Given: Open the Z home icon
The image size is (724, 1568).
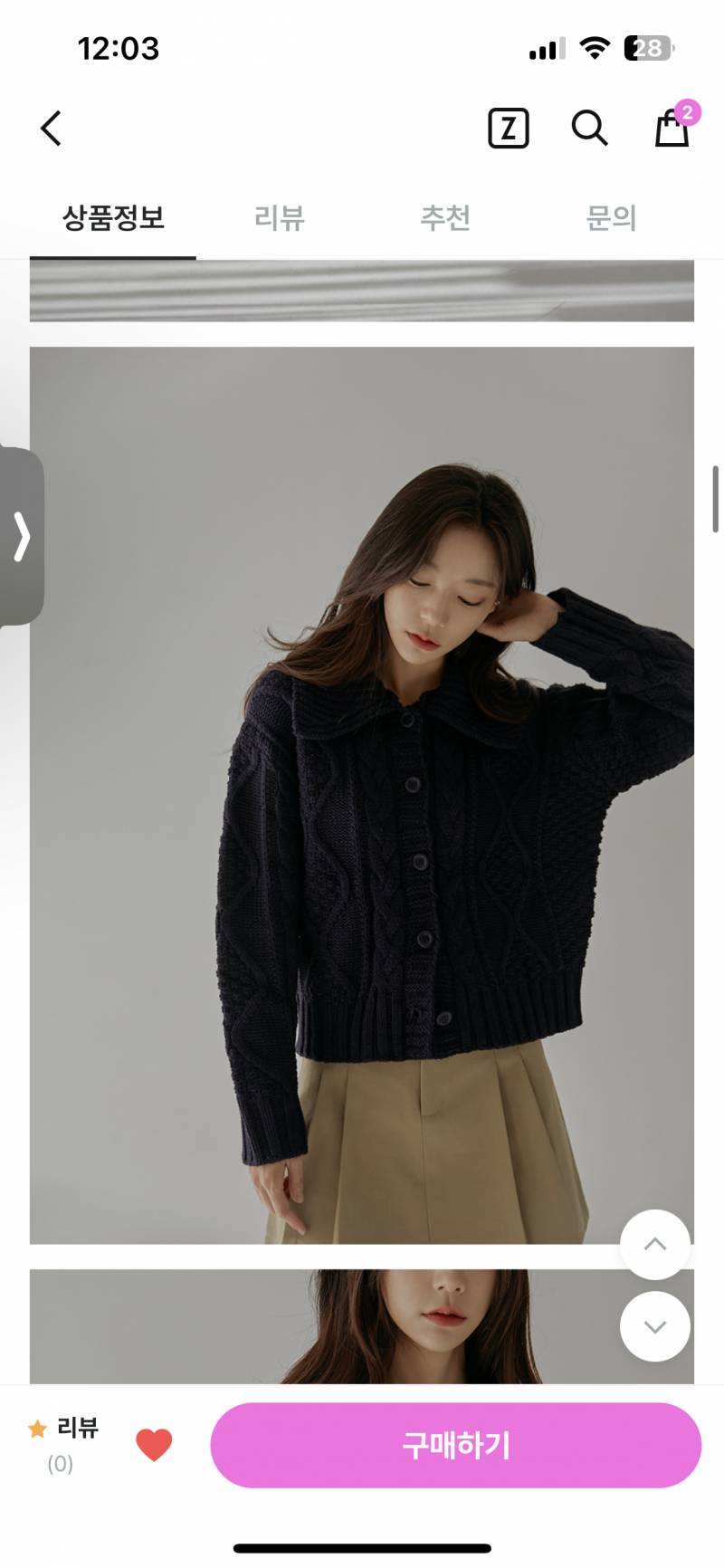Looking at the screenshot, I should 508,129.
